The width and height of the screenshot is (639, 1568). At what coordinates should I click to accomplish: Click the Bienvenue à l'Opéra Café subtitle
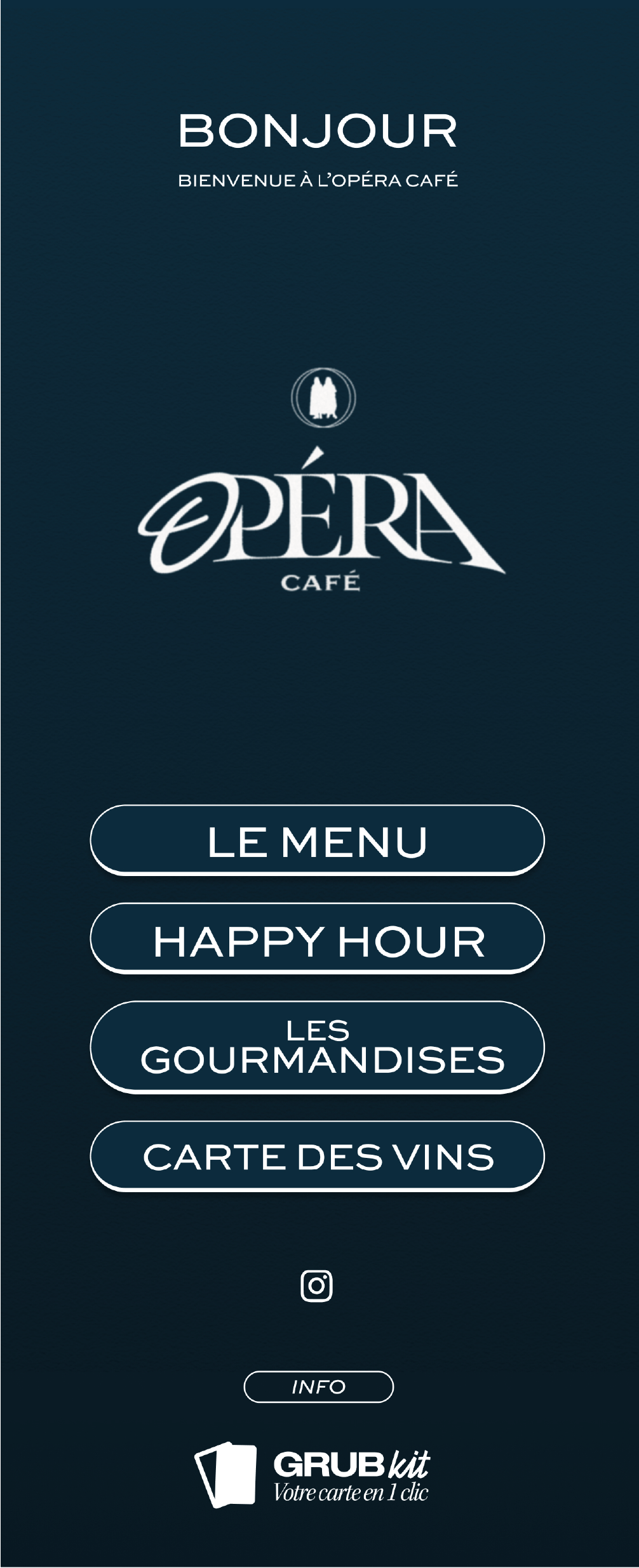tap(318, 179)
